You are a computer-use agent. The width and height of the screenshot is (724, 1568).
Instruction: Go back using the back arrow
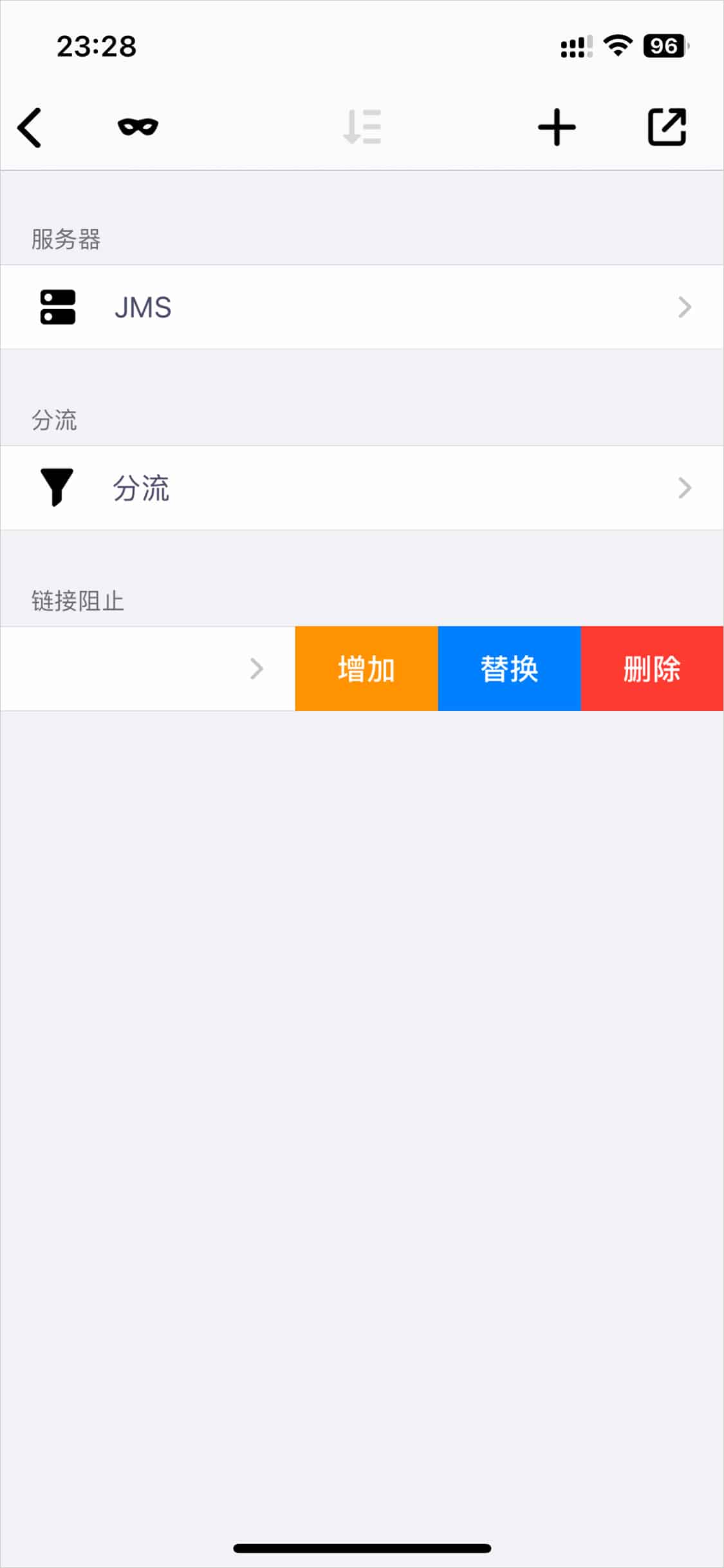[30, 128]
